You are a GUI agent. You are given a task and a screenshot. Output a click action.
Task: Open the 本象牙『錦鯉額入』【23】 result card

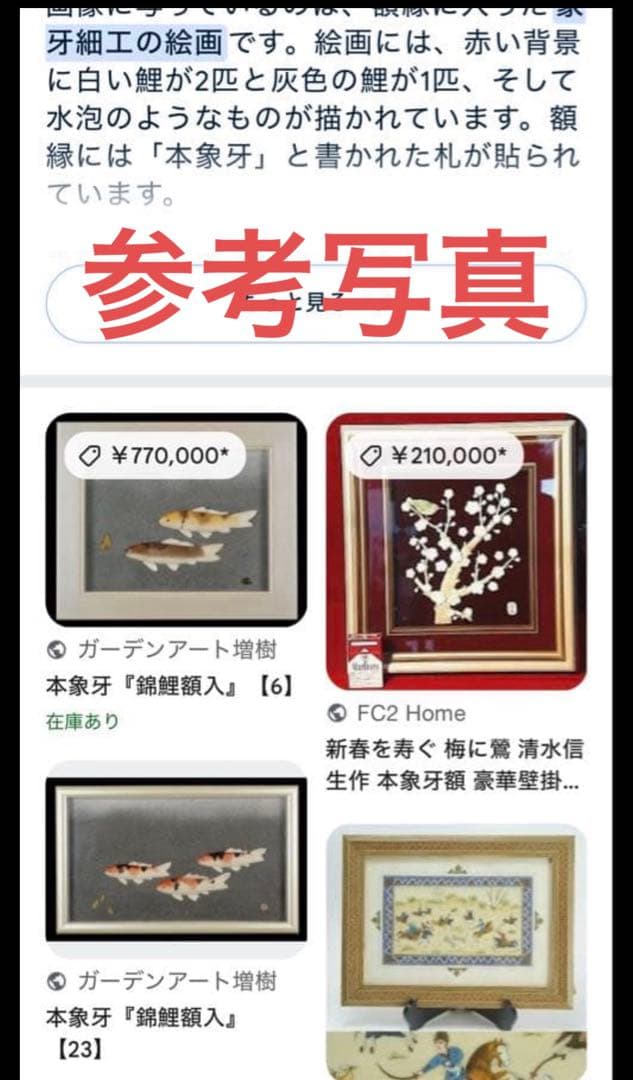176,860
